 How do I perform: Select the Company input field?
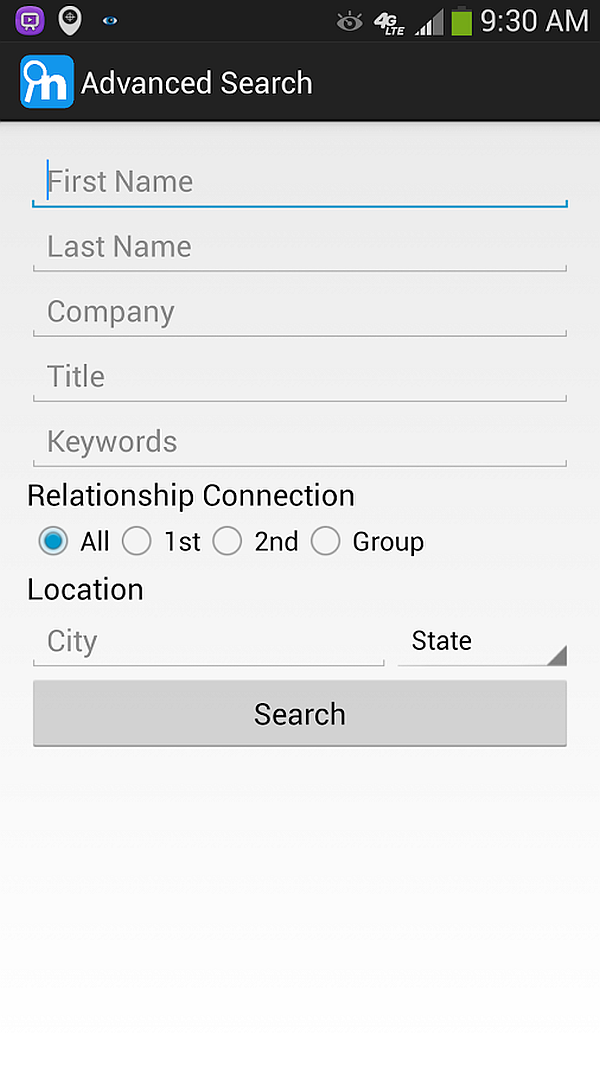[300, 312]
